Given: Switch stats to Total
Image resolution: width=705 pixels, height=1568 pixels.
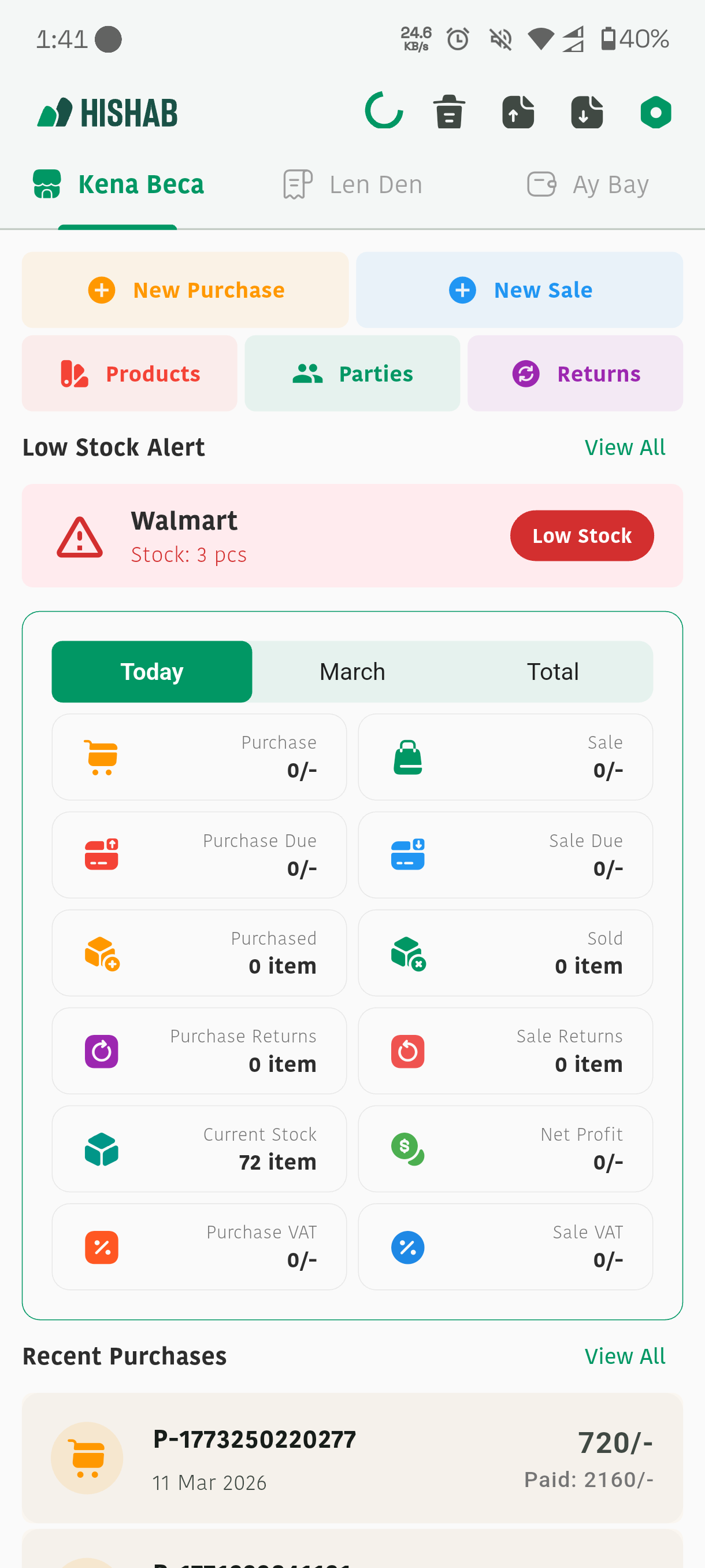Looking at the screenshot, I should (x=552, y=671).
